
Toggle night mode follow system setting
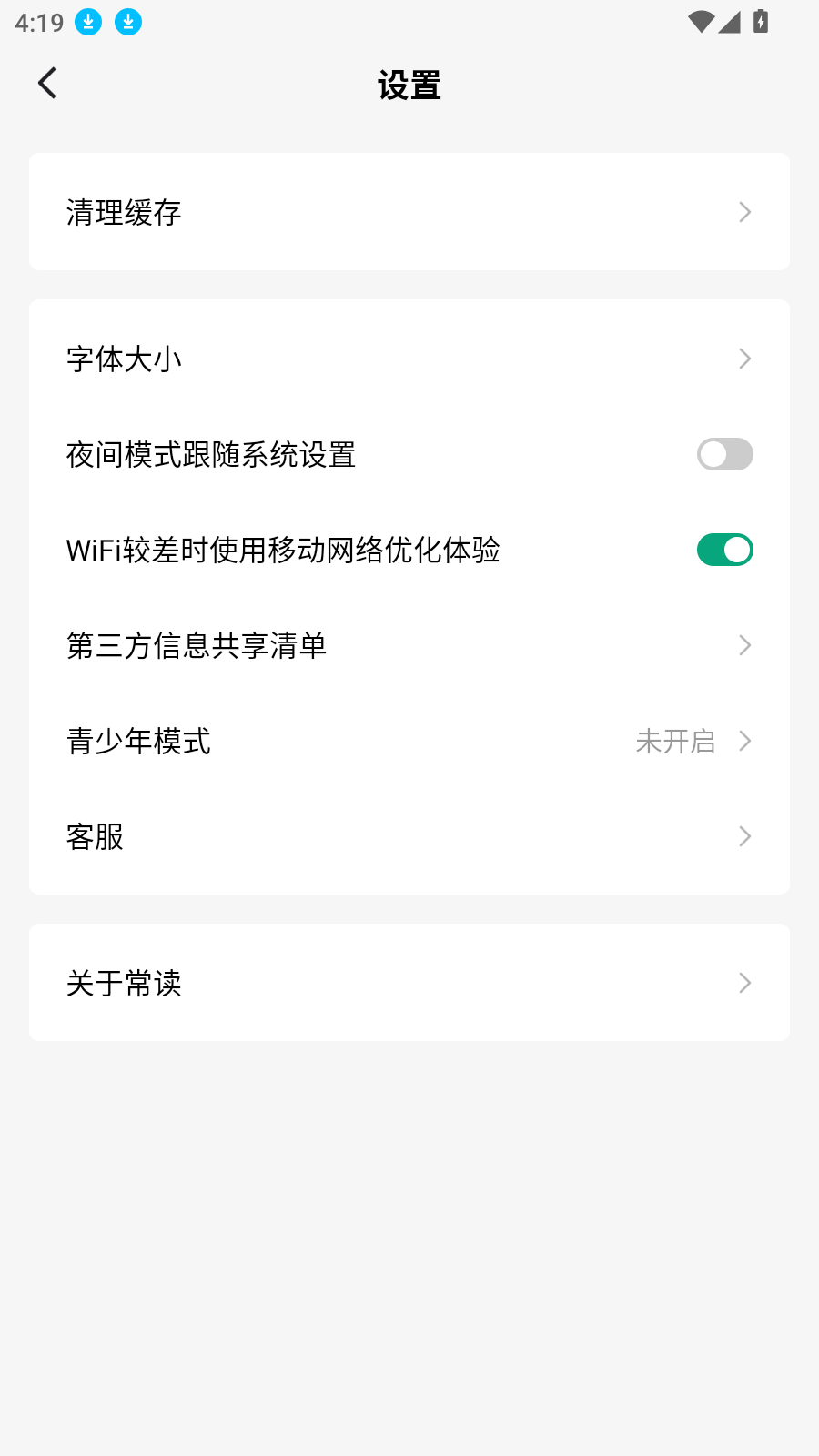[x=724, y=454]
